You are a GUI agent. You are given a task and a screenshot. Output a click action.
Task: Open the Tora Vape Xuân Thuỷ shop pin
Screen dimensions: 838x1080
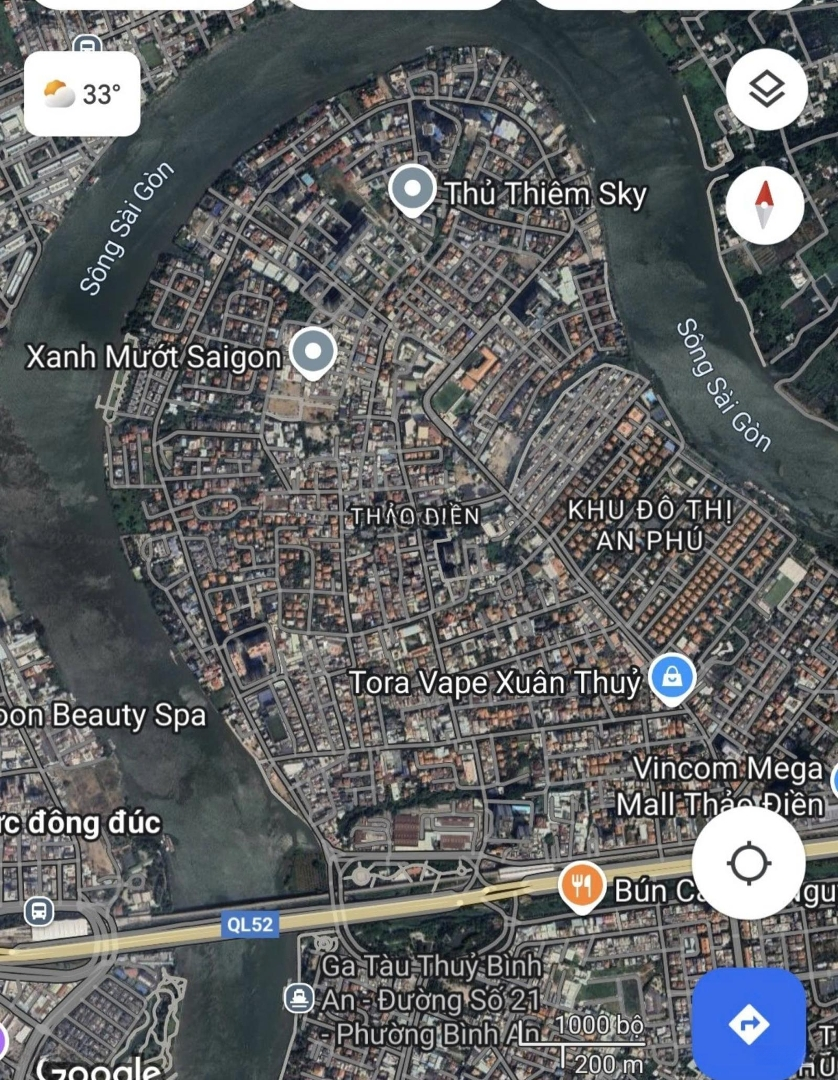673,679
